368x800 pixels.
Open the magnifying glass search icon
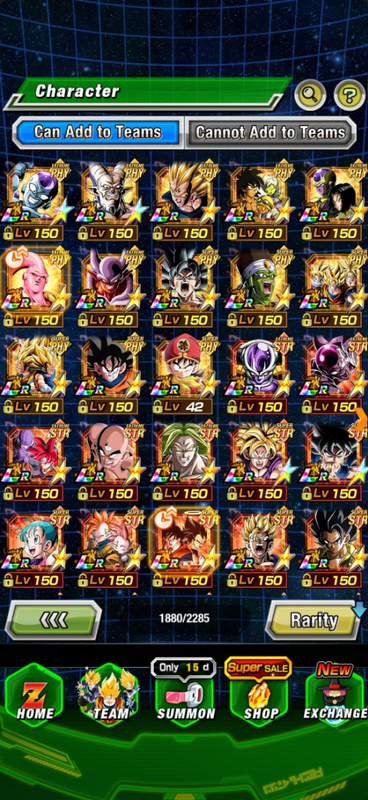(x=310, y=95)
